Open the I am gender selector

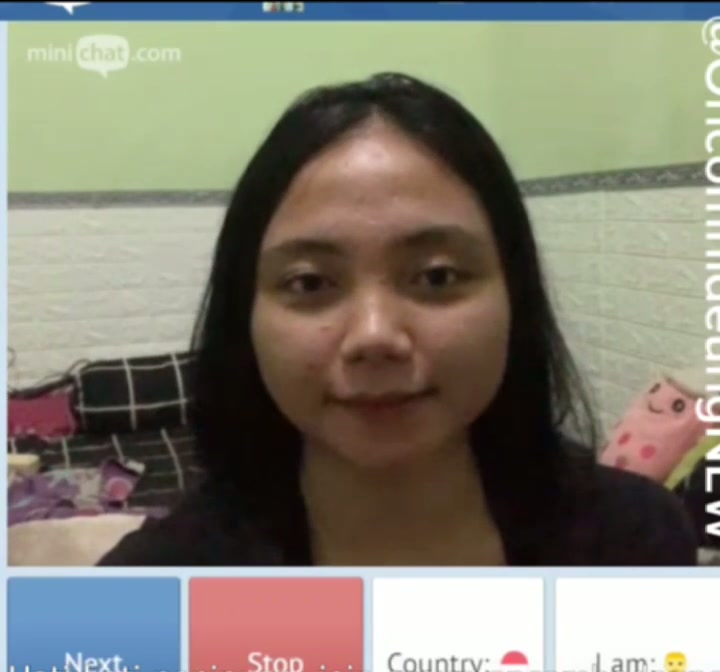click(x=638, y=630)
